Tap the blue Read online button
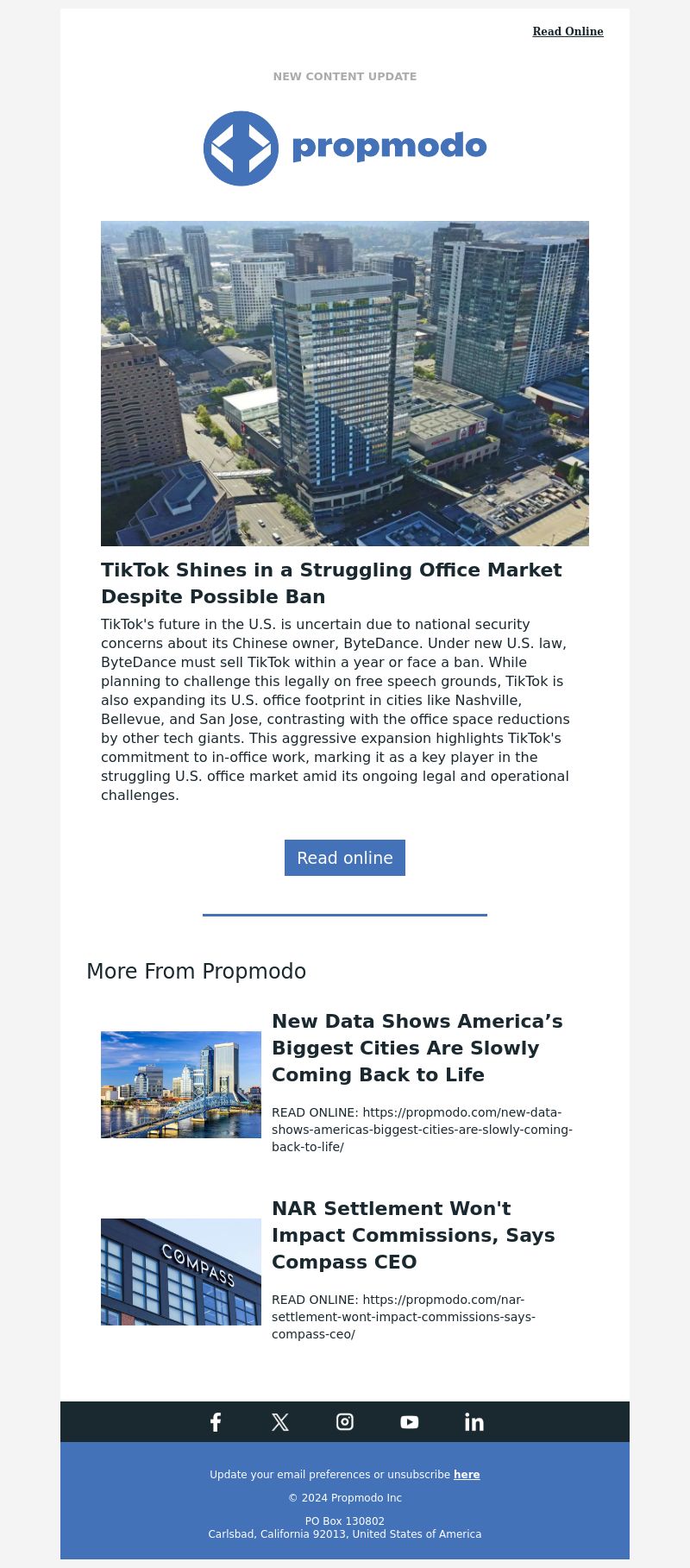The height and width of the screenshot is (1568, 690). 345,858
